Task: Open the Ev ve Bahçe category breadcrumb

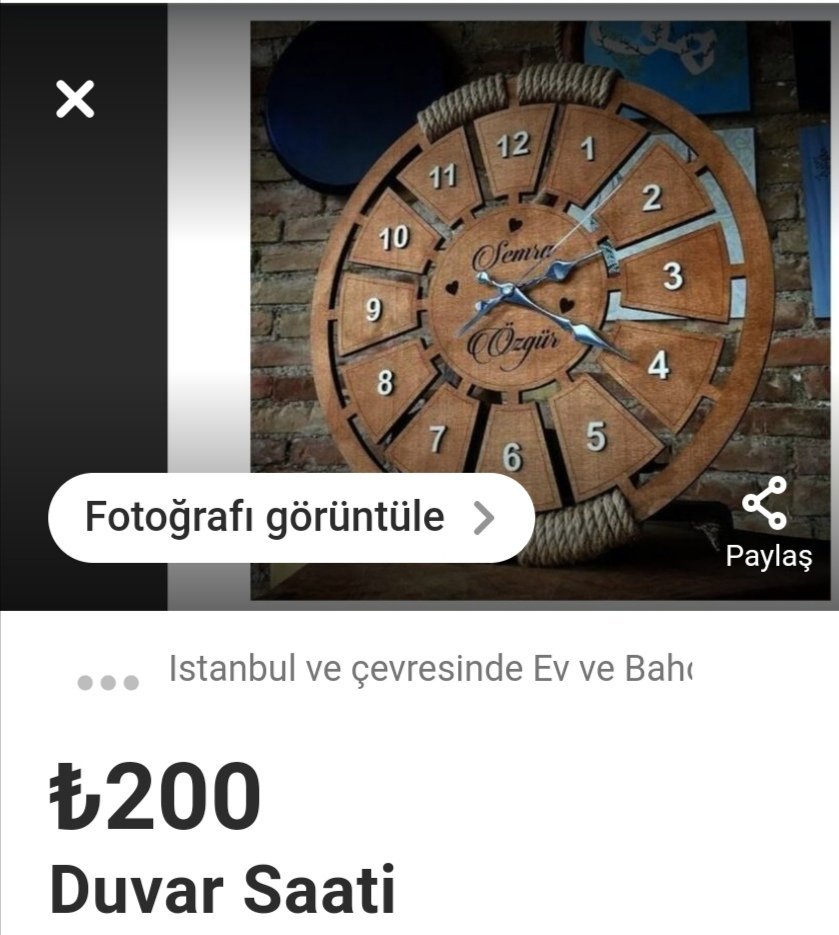Action: click(x=430, y=669)
